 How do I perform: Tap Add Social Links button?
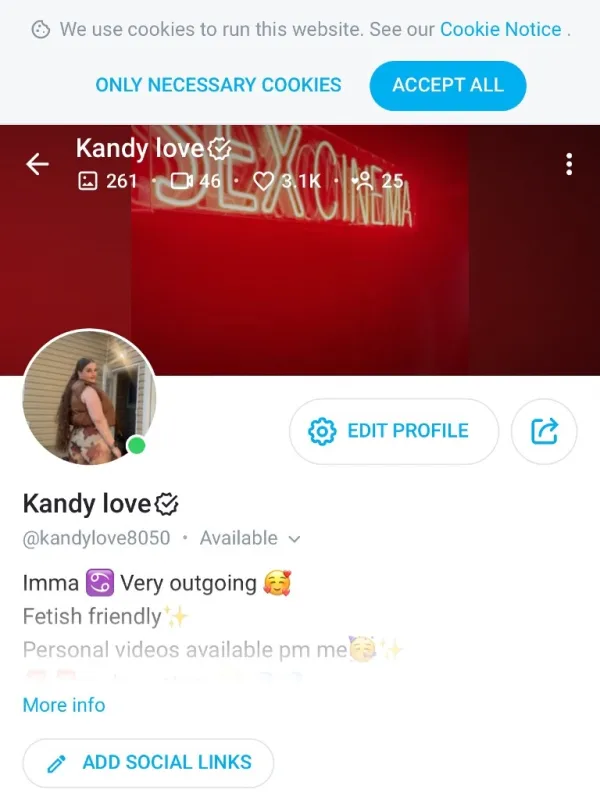pyautogui.click(x=148, y=763)
